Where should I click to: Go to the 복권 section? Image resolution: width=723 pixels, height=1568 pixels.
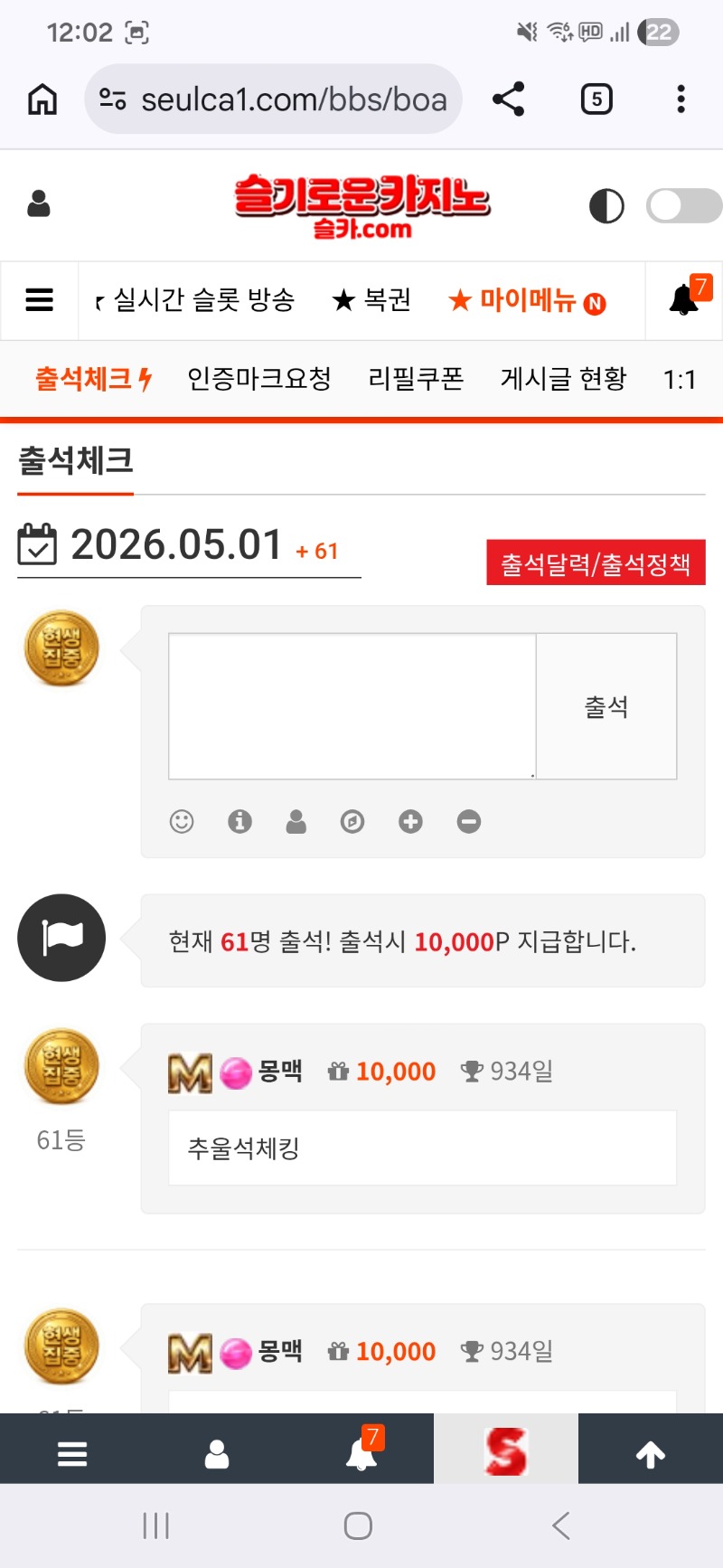pos(371,300)
